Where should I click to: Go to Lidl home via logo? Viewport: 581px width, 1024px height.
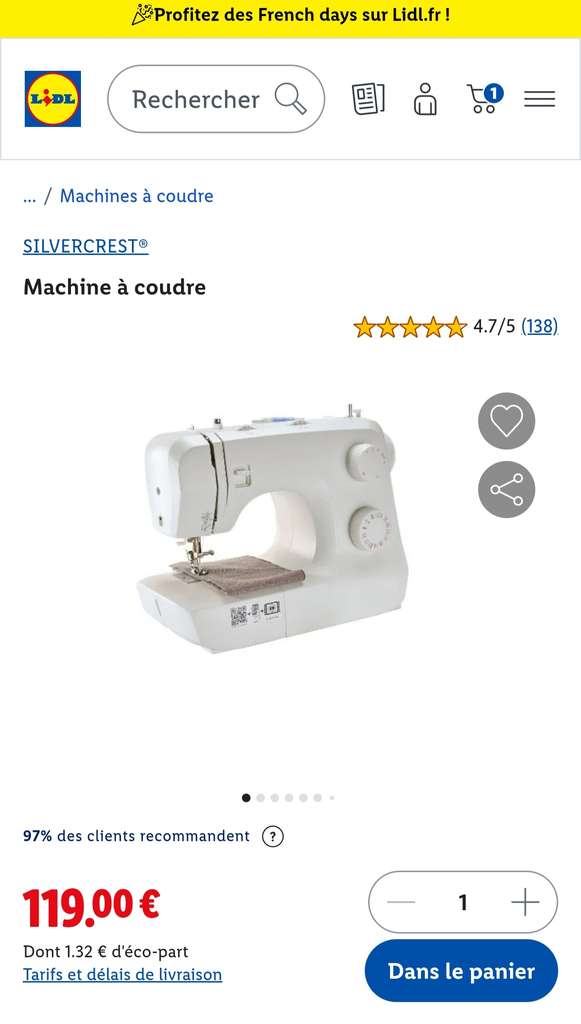[x=53, y=99]
